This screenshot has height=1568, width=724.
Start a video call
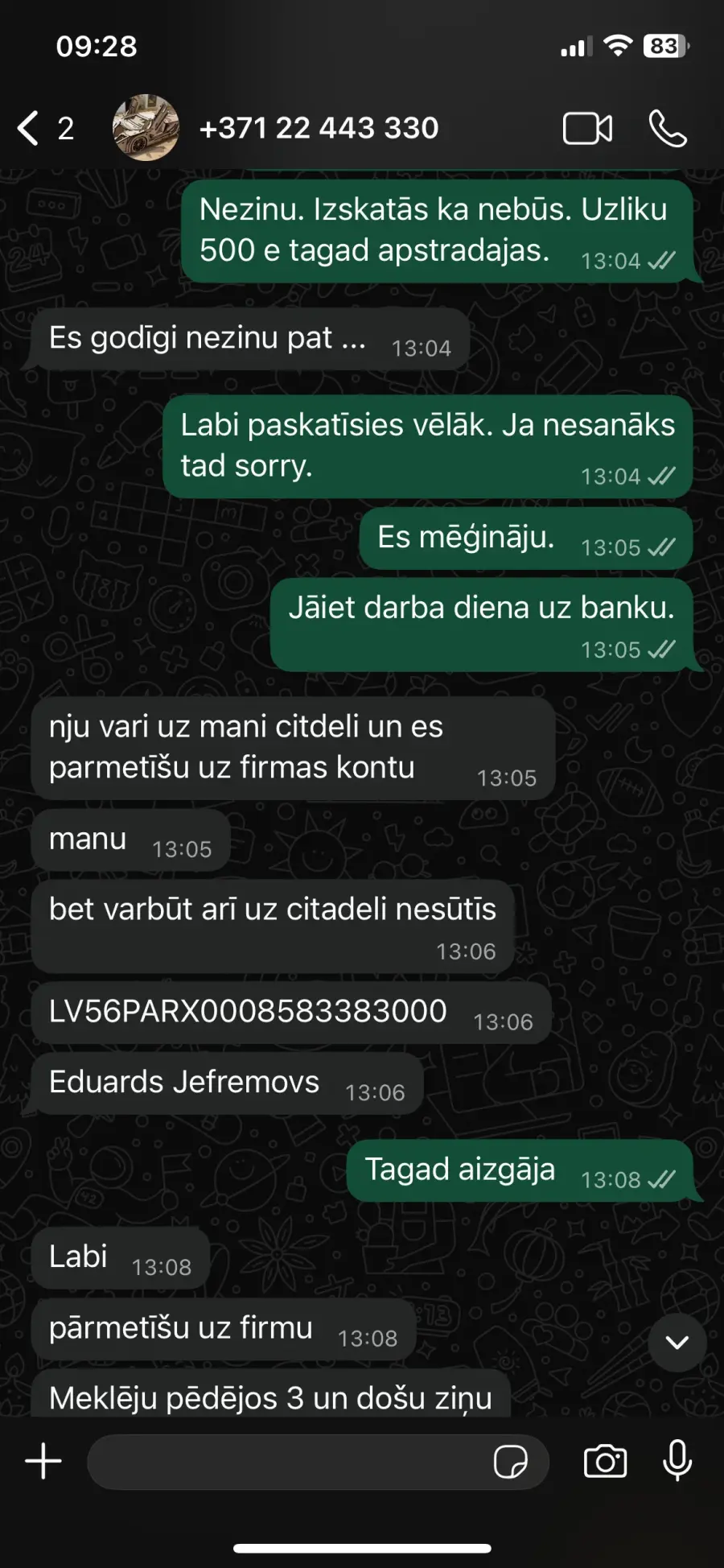(x=587, y=128)
